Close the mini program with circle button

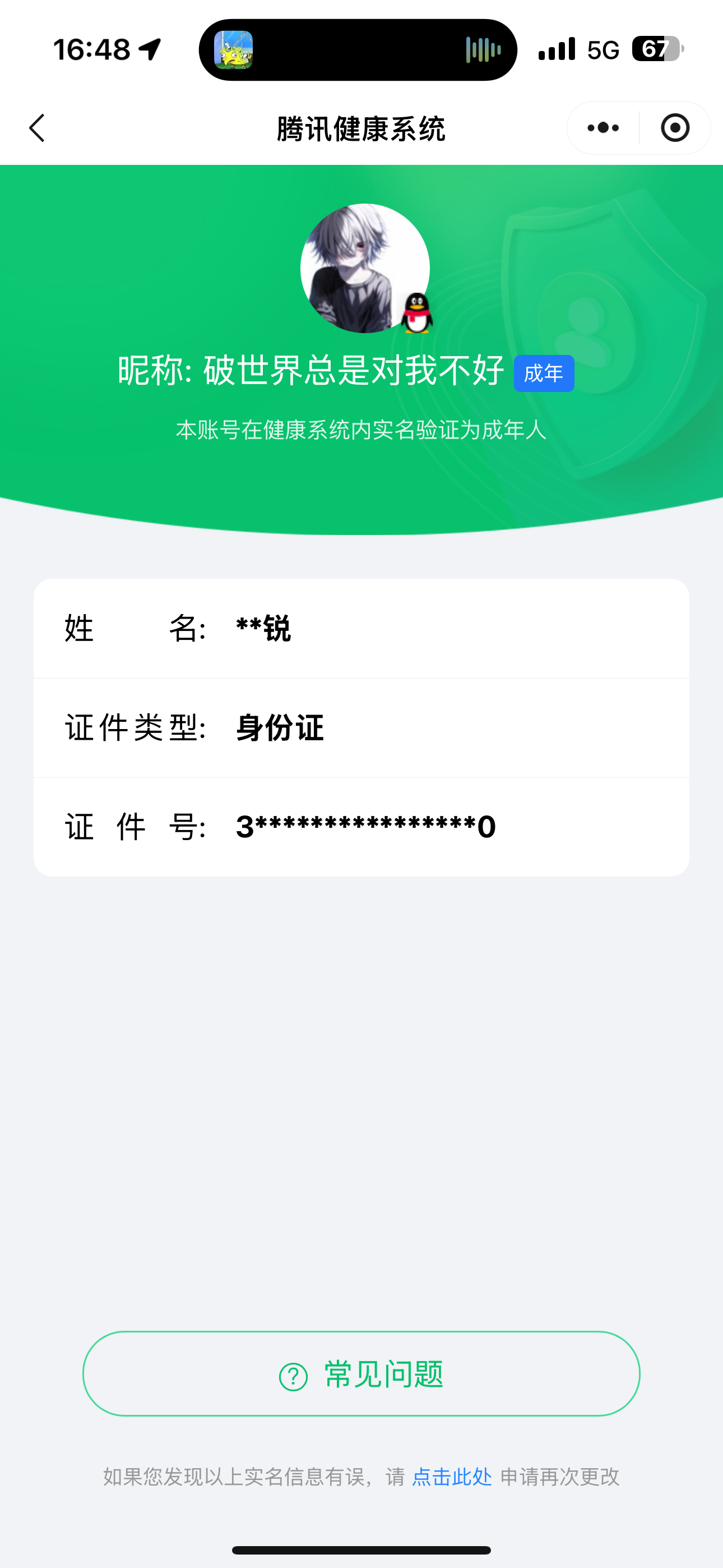675,128
